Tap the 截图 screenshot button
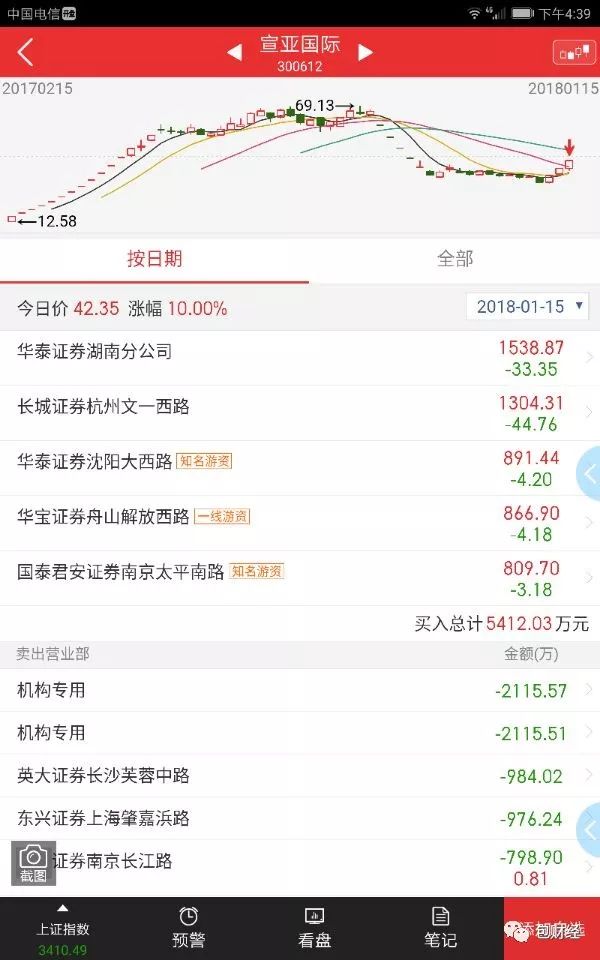The width and height of the screenshot is (600, 960). pos(33,863)
